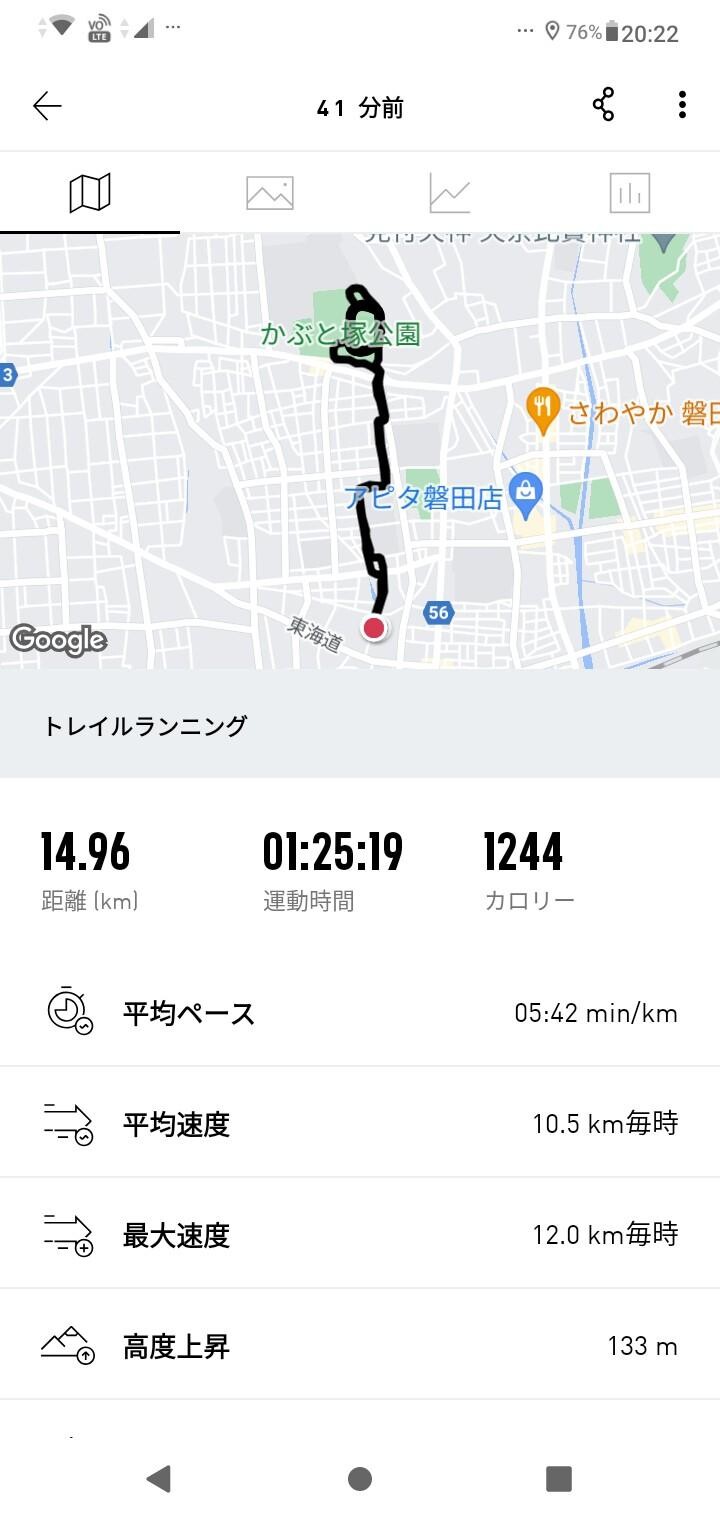Tap the maximum speed 最大速度 row

click(360, 1233)
